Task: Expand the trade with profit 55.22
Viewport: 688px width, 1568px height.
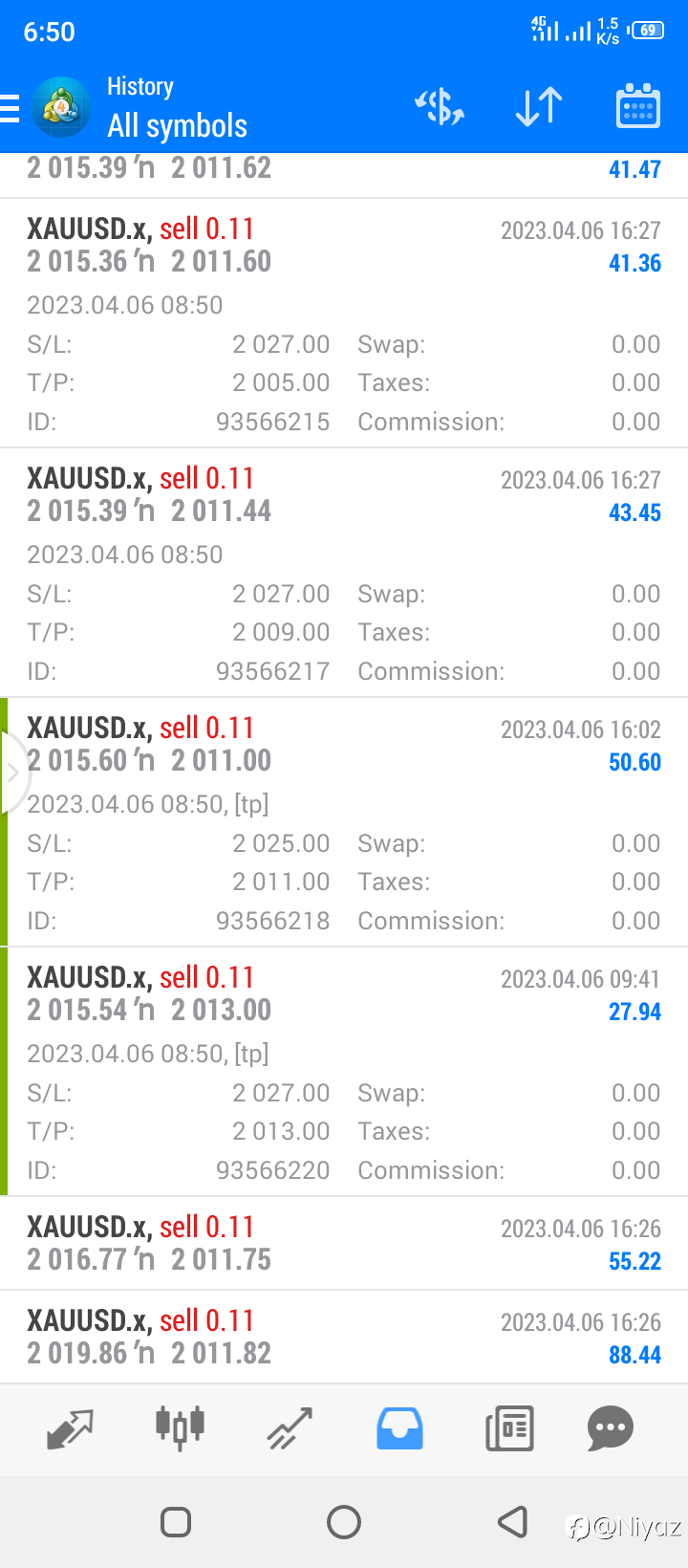Action: [x=344, y=1243]
